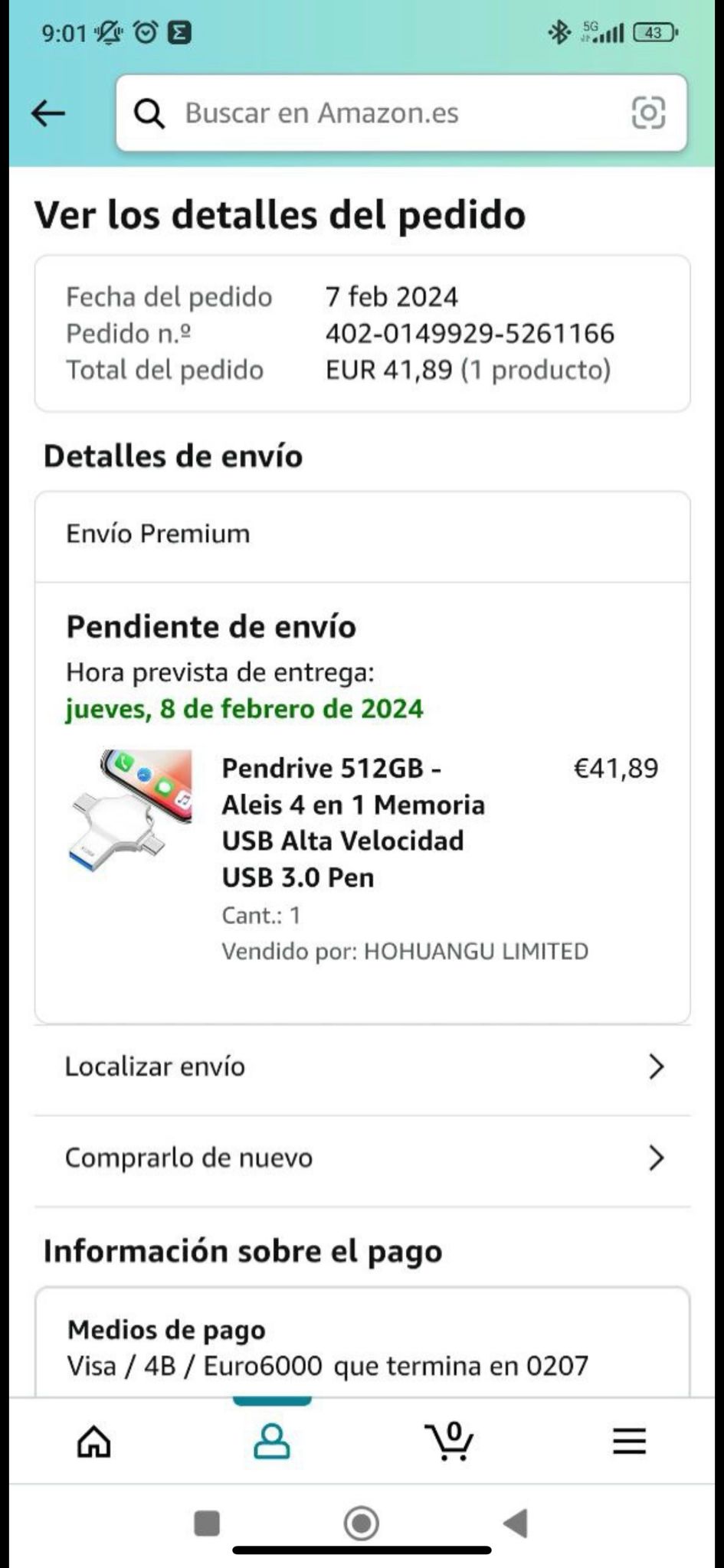Tap the system back triangle button
The width and height of the screenshot is (724, 1568).
(x=516, y=1523)
